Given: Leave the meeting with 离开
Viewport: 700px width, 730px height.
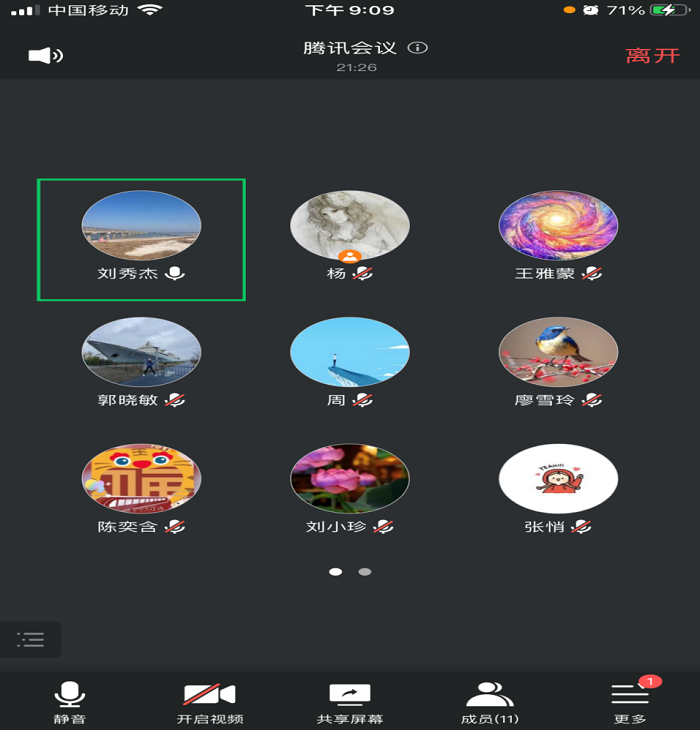Looking at the screenshot, I should (652, 56).
